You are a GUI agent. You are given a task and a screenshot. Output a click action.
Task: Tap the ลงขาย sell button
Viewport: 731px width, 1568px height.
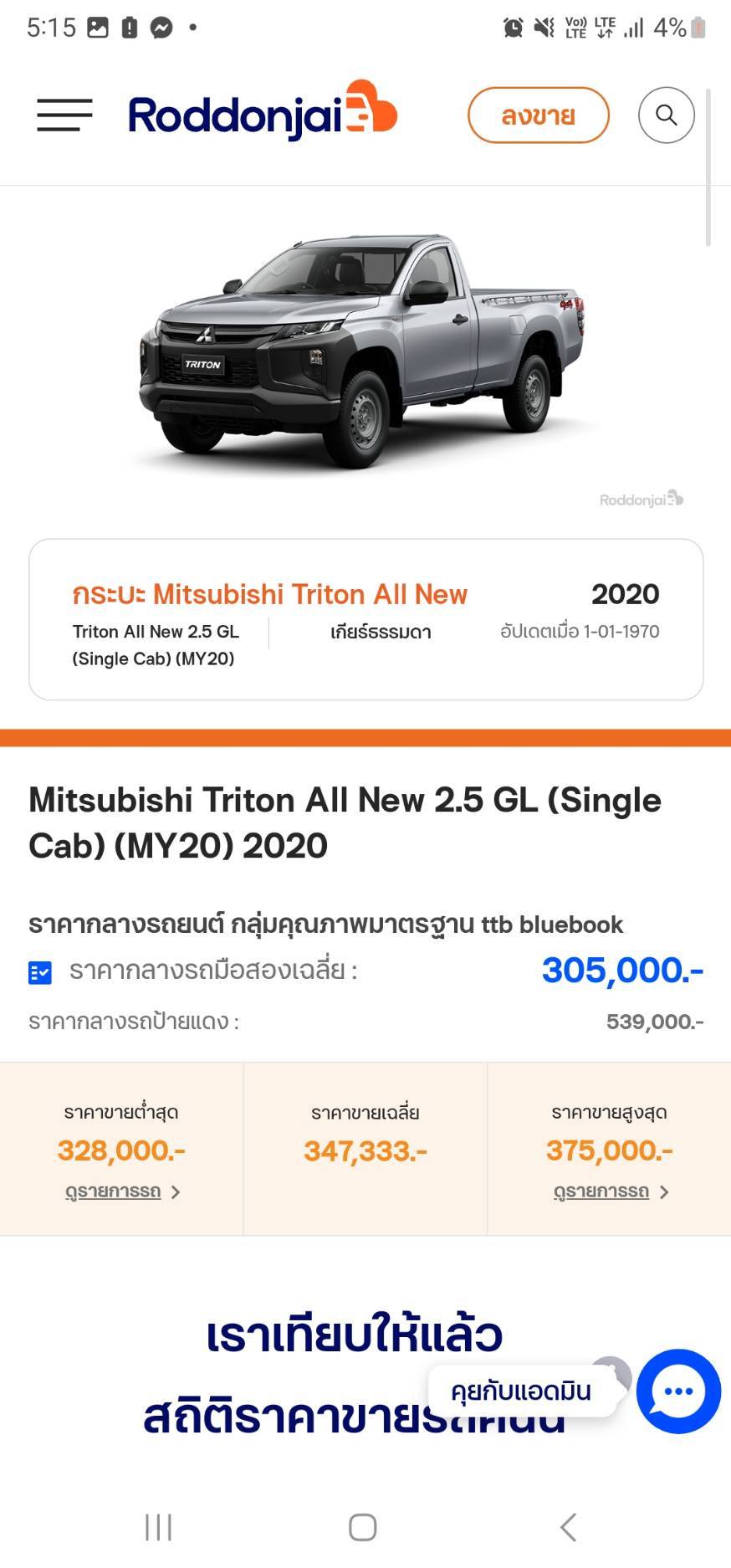pyautogui.click(x=538, y=115)
